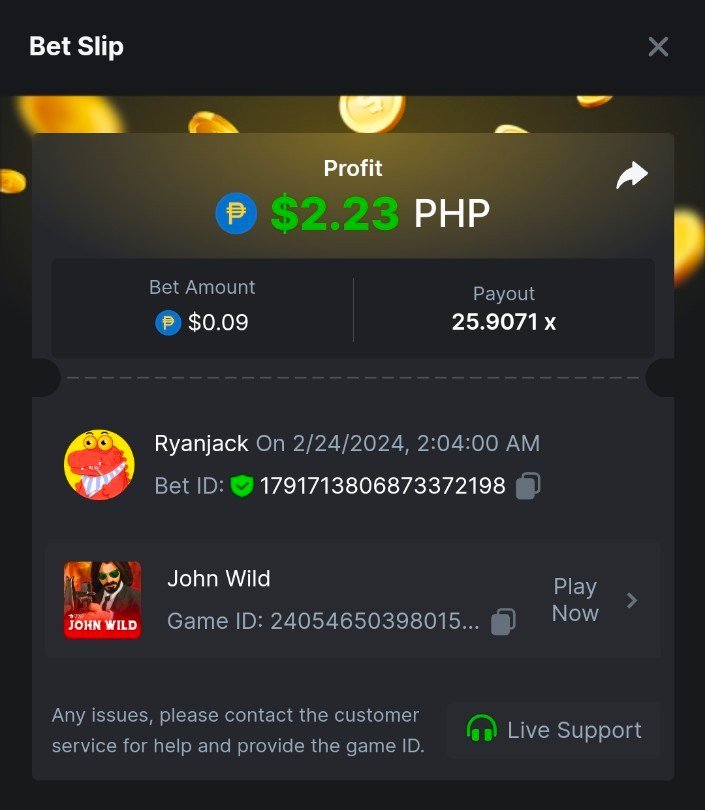Image resolution: width=705 pixels, height=810 pixels.
Task: Share this bet slip profit
Action: point(632,176)
